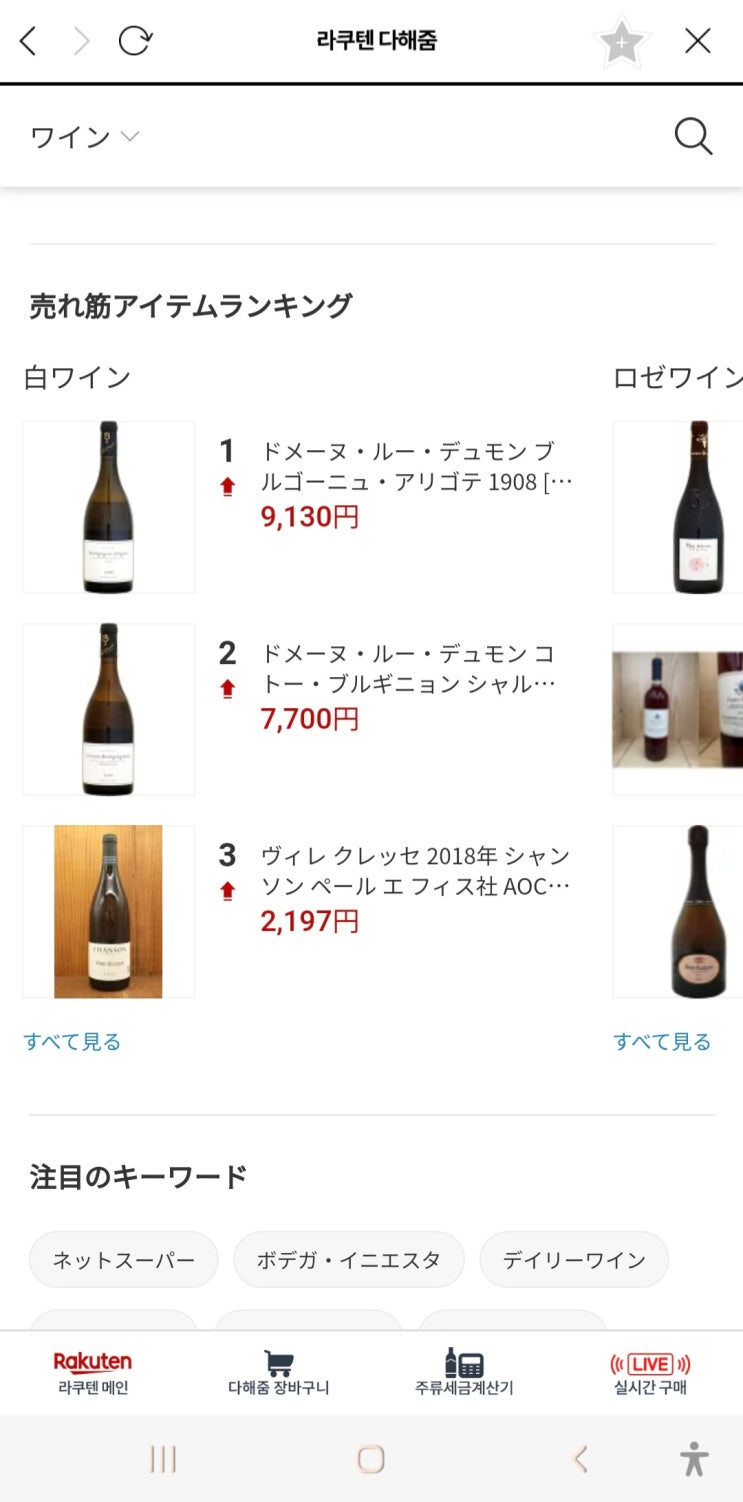This screenshot has width=743, height=1502.
Task: Select the ボデガ・イニエスタ keyword chip
Action: (x=348, y=1260)
